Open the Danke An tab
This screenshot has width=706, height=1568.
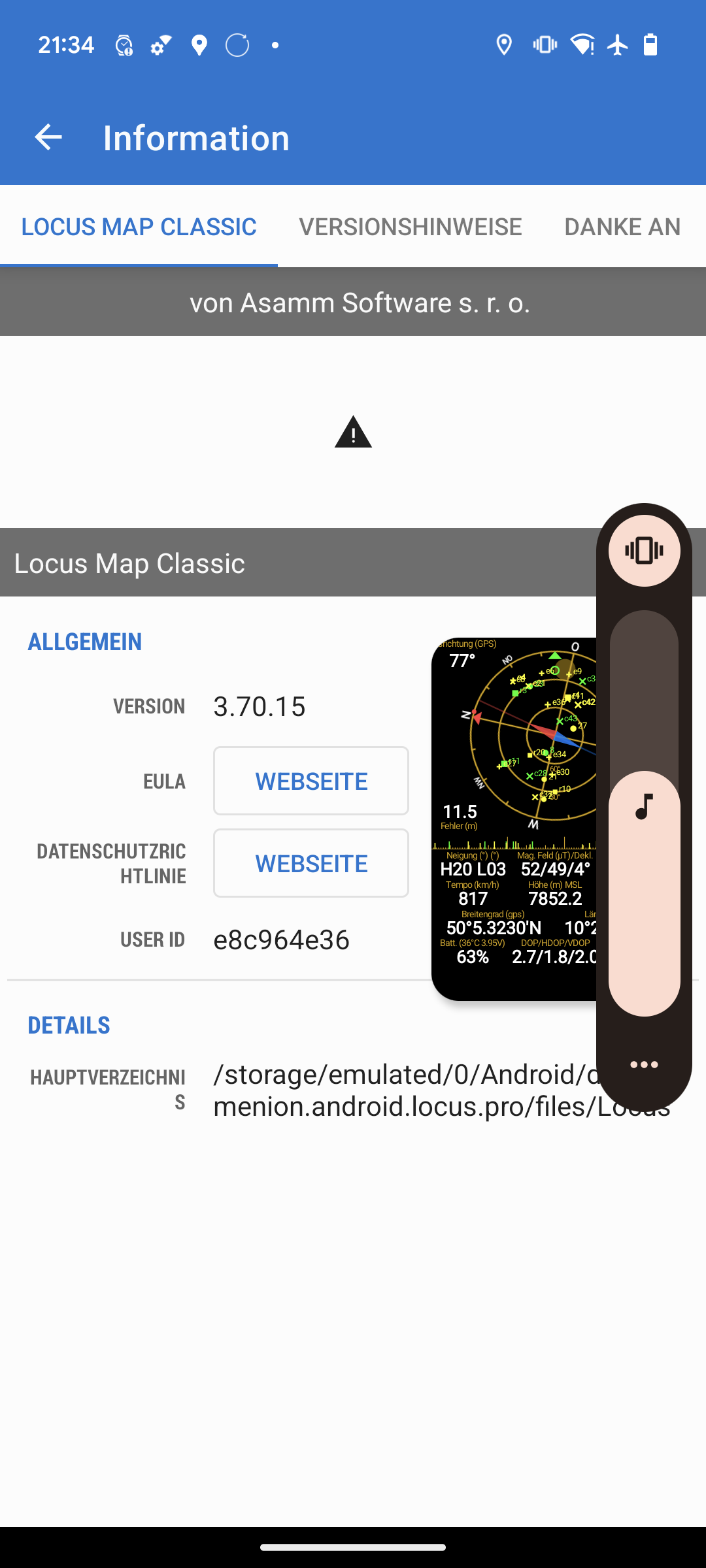click(622, 227)
